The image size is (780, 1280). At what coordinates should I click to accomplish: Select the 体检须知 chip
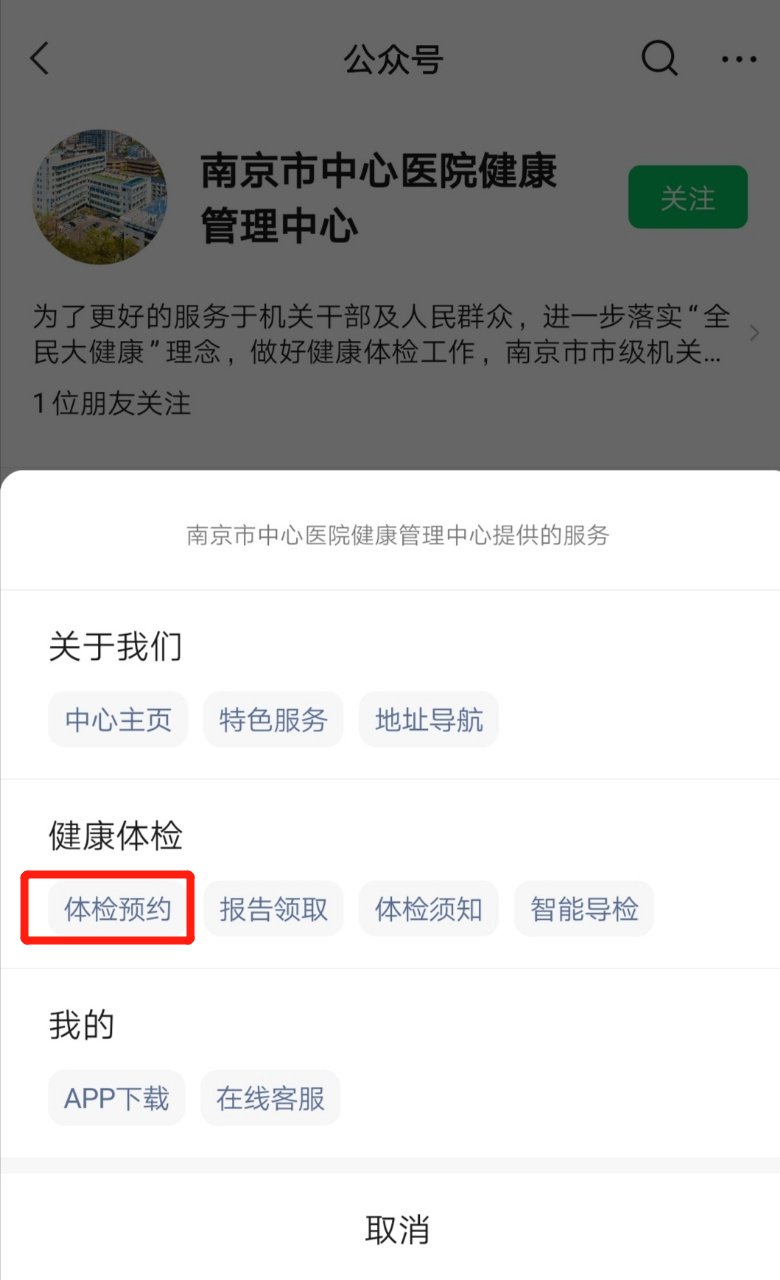[x=428, y=909]
